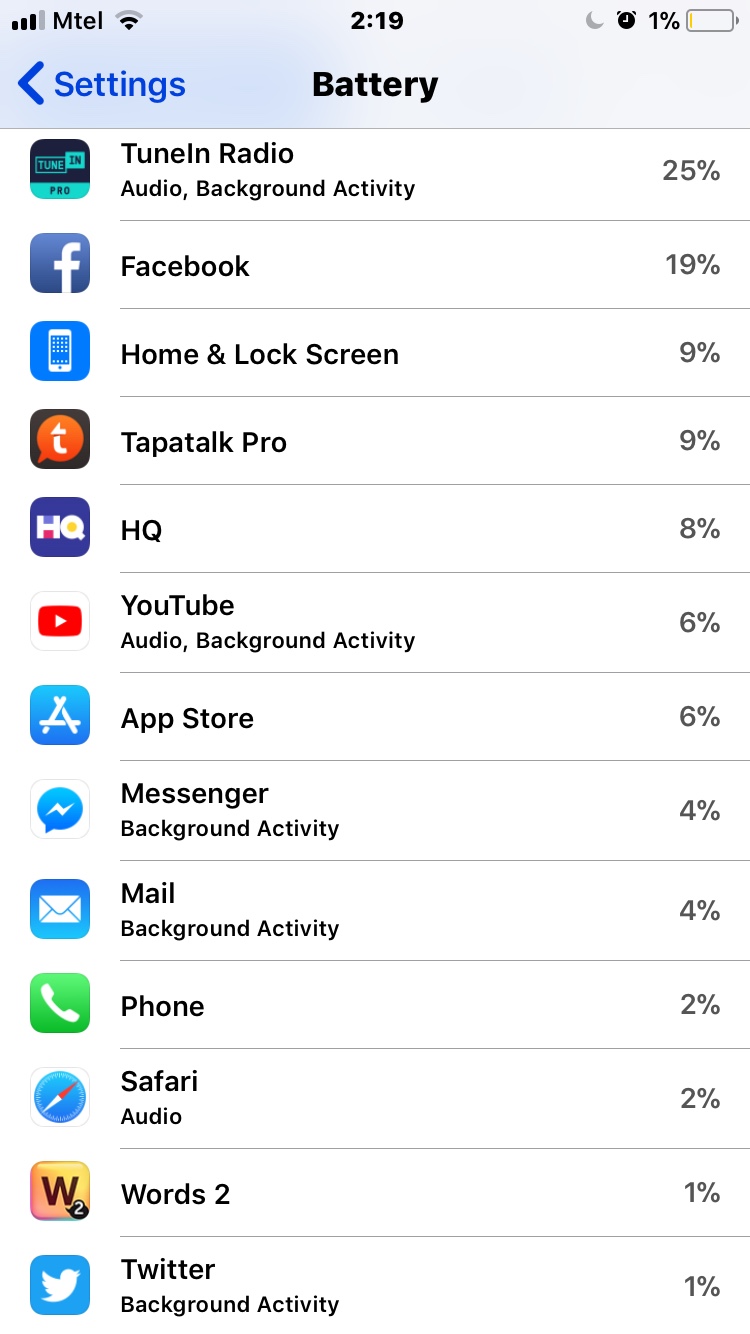Tap the Twitter usage row
This screenshot has width=750, height=1334.
click(x=375, y=1286)
